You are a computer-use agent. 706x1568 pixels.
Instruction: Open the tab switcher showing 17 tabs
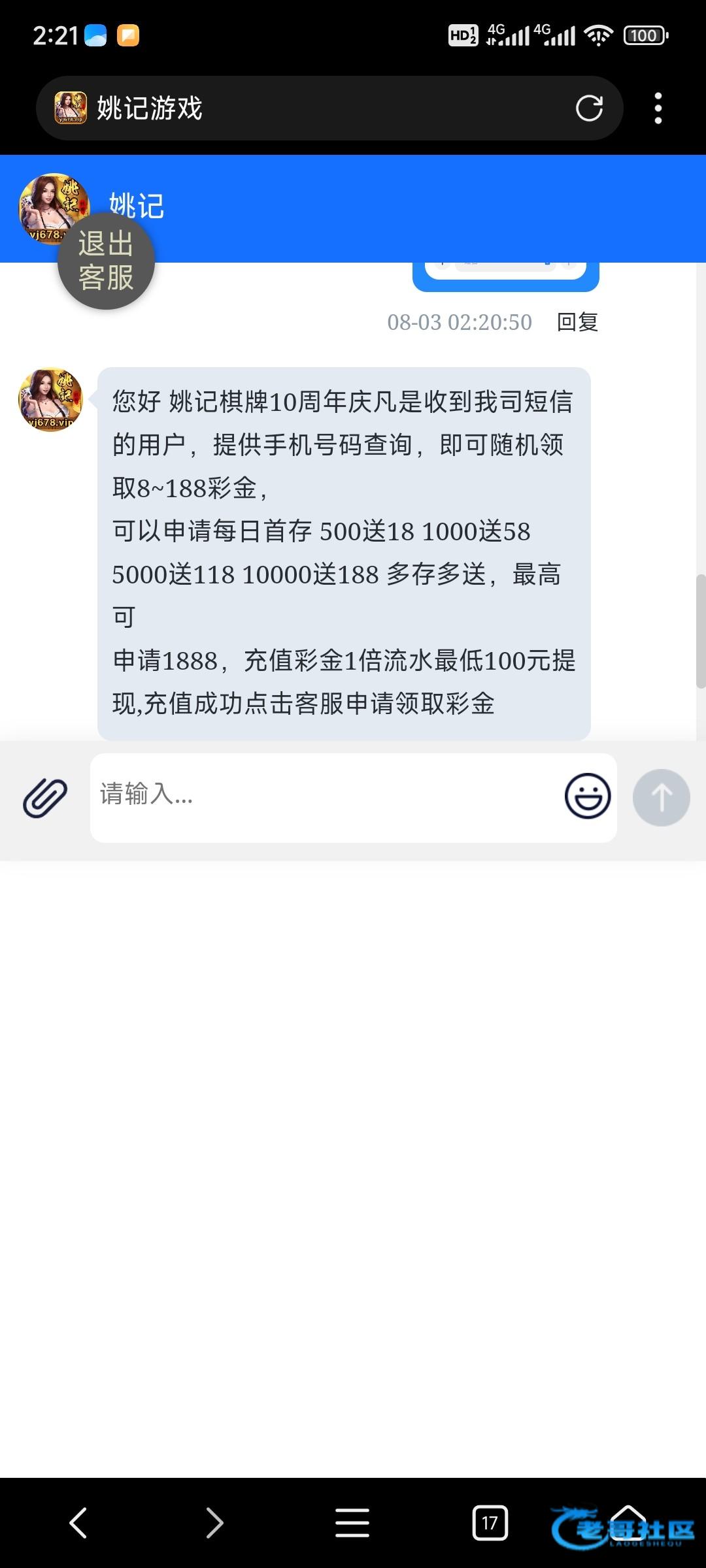click(490, 1523)
